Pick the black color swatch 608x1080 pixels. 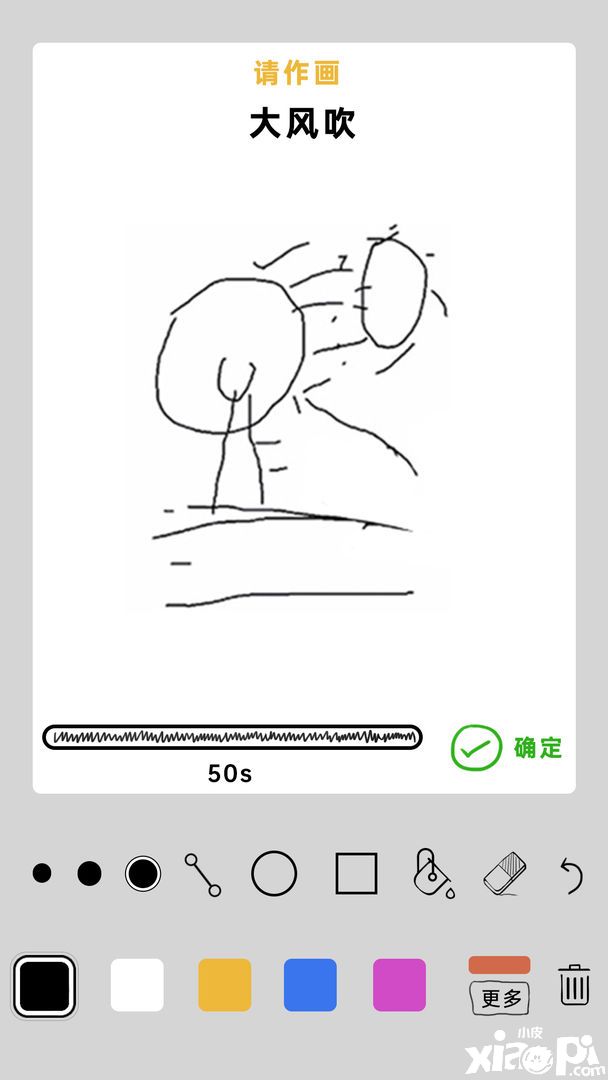pyautogui.click(x=44, y=985)
